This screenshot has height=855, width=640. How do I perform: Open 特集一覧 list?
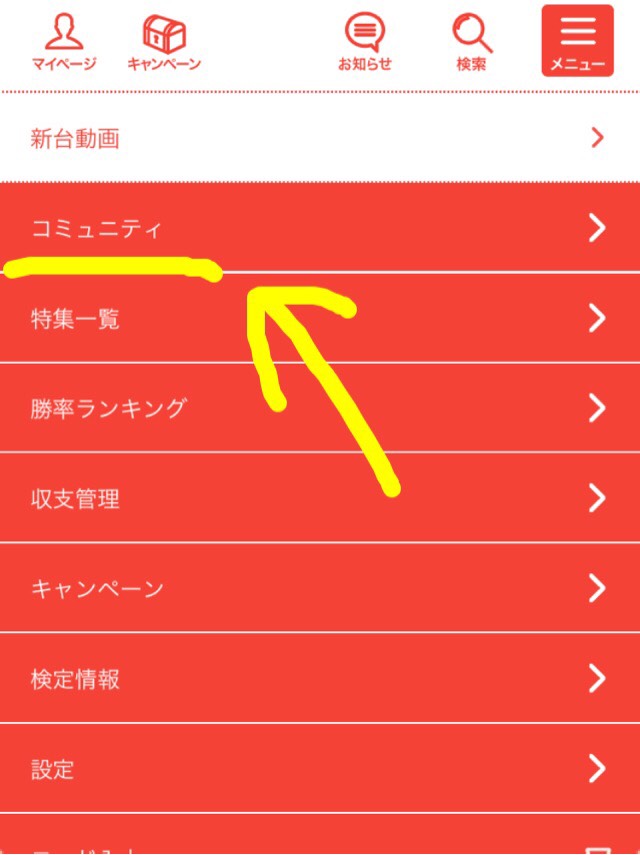pyautogui.click(x=320, y=319)
